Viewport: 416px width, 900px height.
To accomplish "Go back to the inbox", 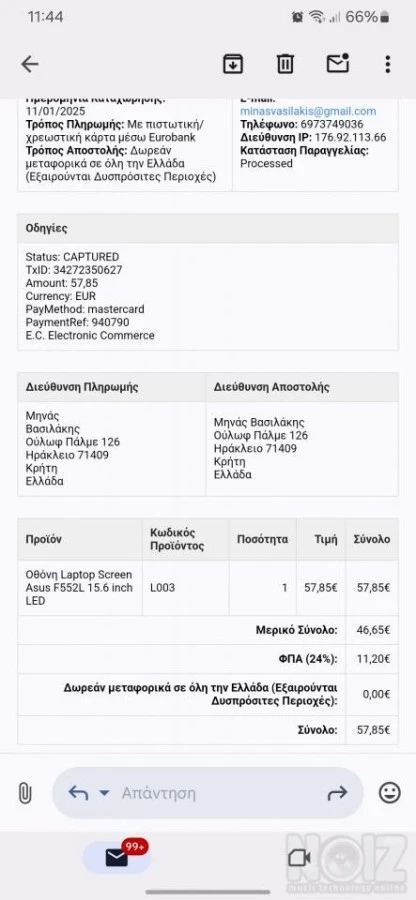I will [x=29, y=64].
